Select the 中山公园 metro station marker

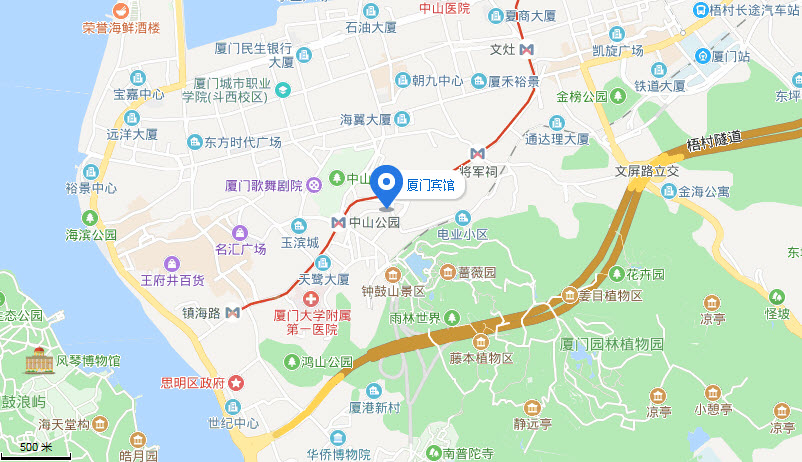click(x=338, y=222)
